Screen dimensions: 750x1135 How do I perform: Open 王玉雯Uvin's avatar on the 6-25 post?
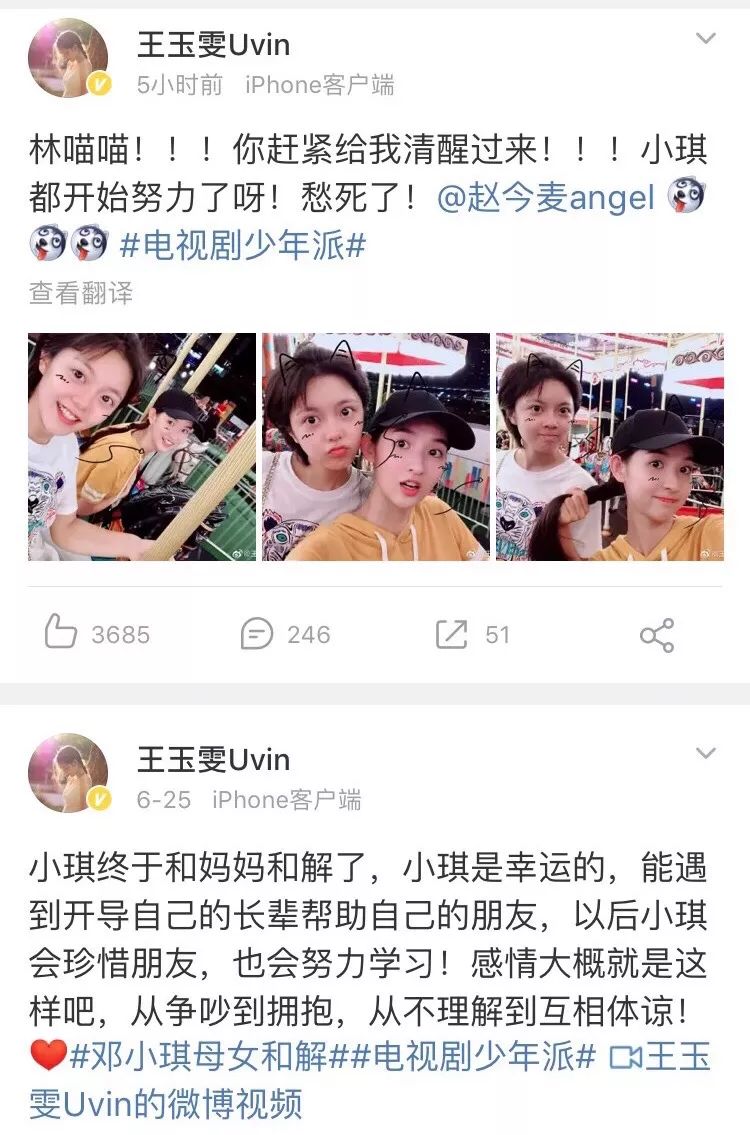[x=68, y=773]
